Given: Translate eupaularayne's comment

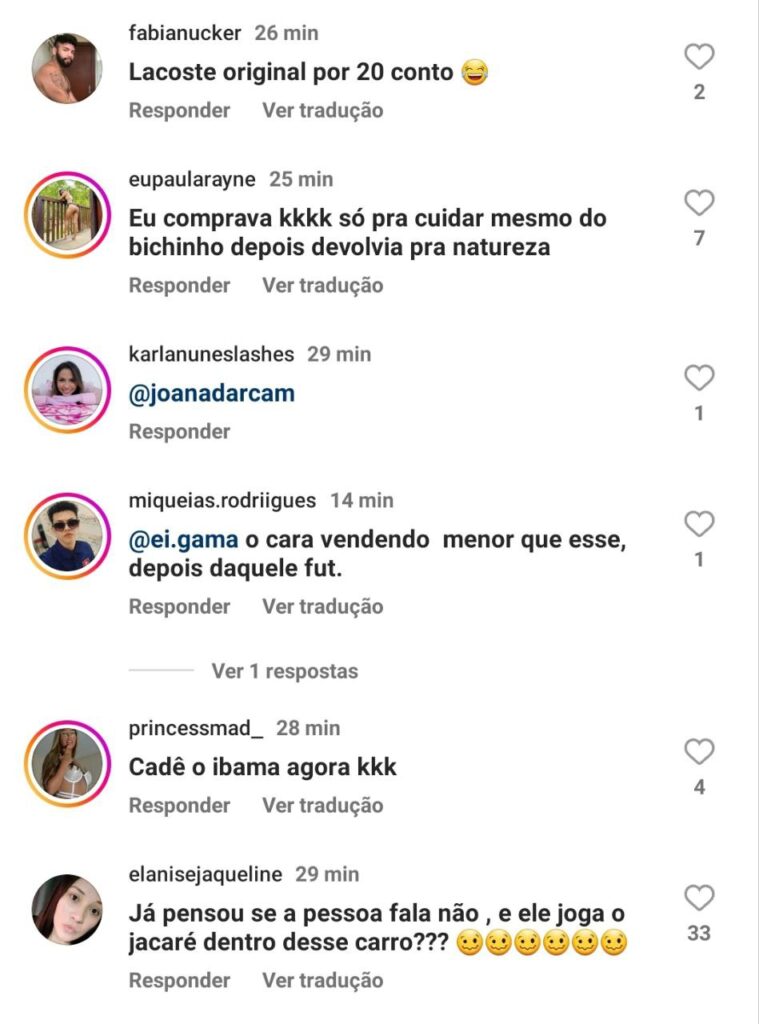Looking at the screenshot, I should tap(322, 285).
